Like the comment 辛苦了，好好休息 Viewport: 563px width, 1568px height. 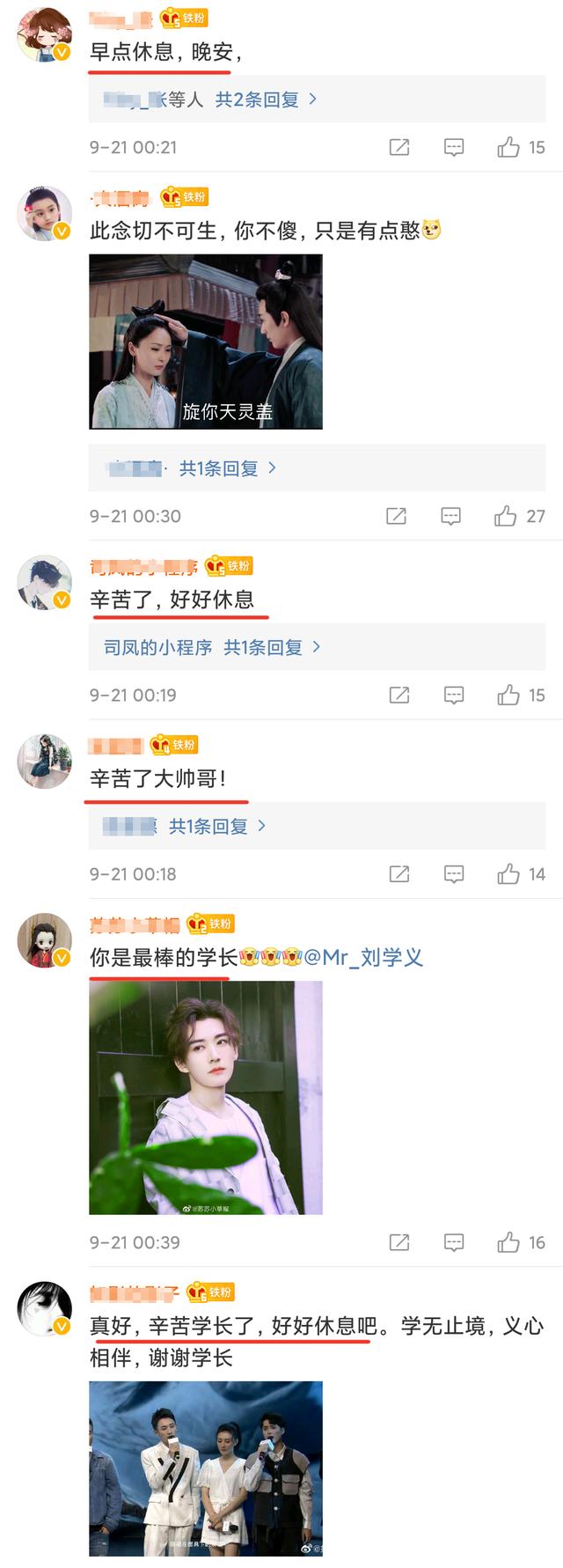tap(508, 696)
